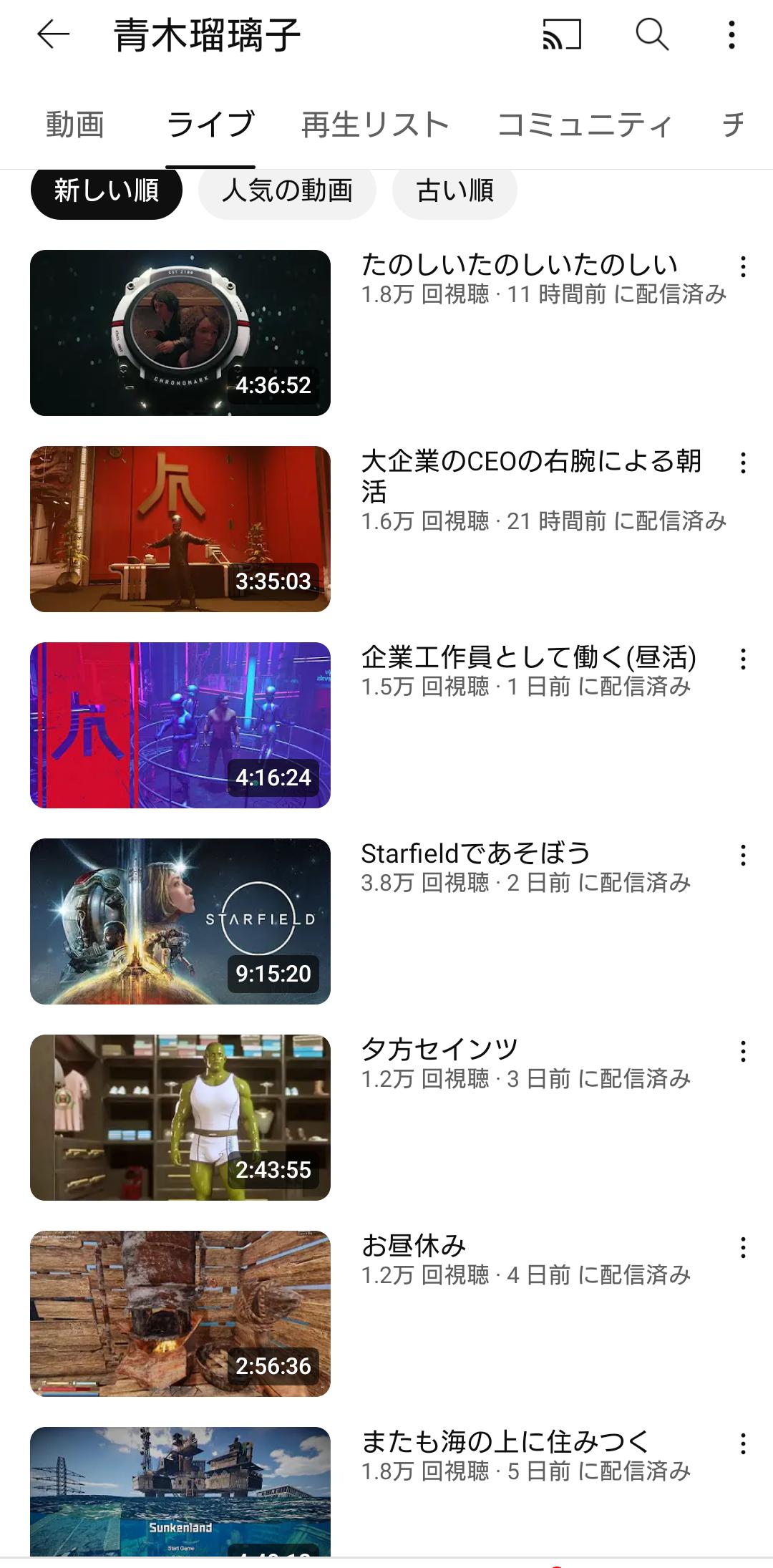Open more options for たのしいたのしいたのしい
This screenshot has width=773, height=1568.
[743, 266]
